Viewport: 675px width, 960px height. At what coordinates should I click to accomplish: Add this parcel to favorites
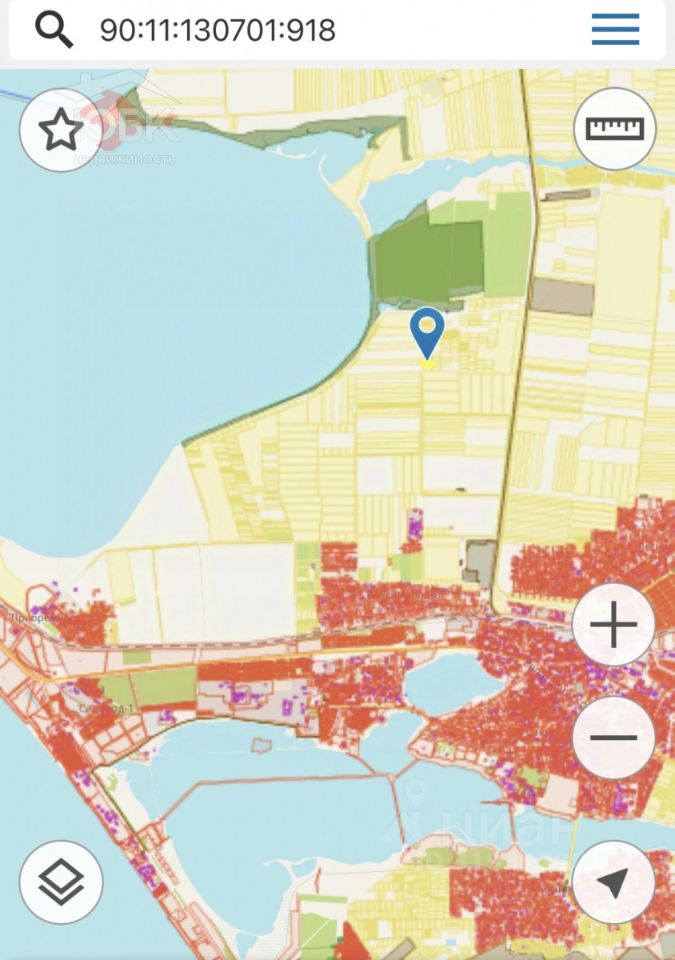pos(61,130)
